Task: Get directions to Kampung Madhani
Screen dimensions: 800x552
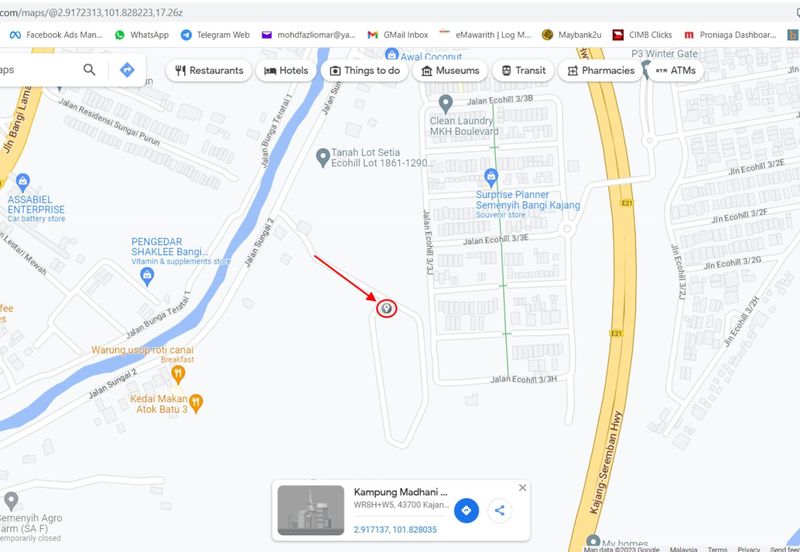Action: (466, 511)
